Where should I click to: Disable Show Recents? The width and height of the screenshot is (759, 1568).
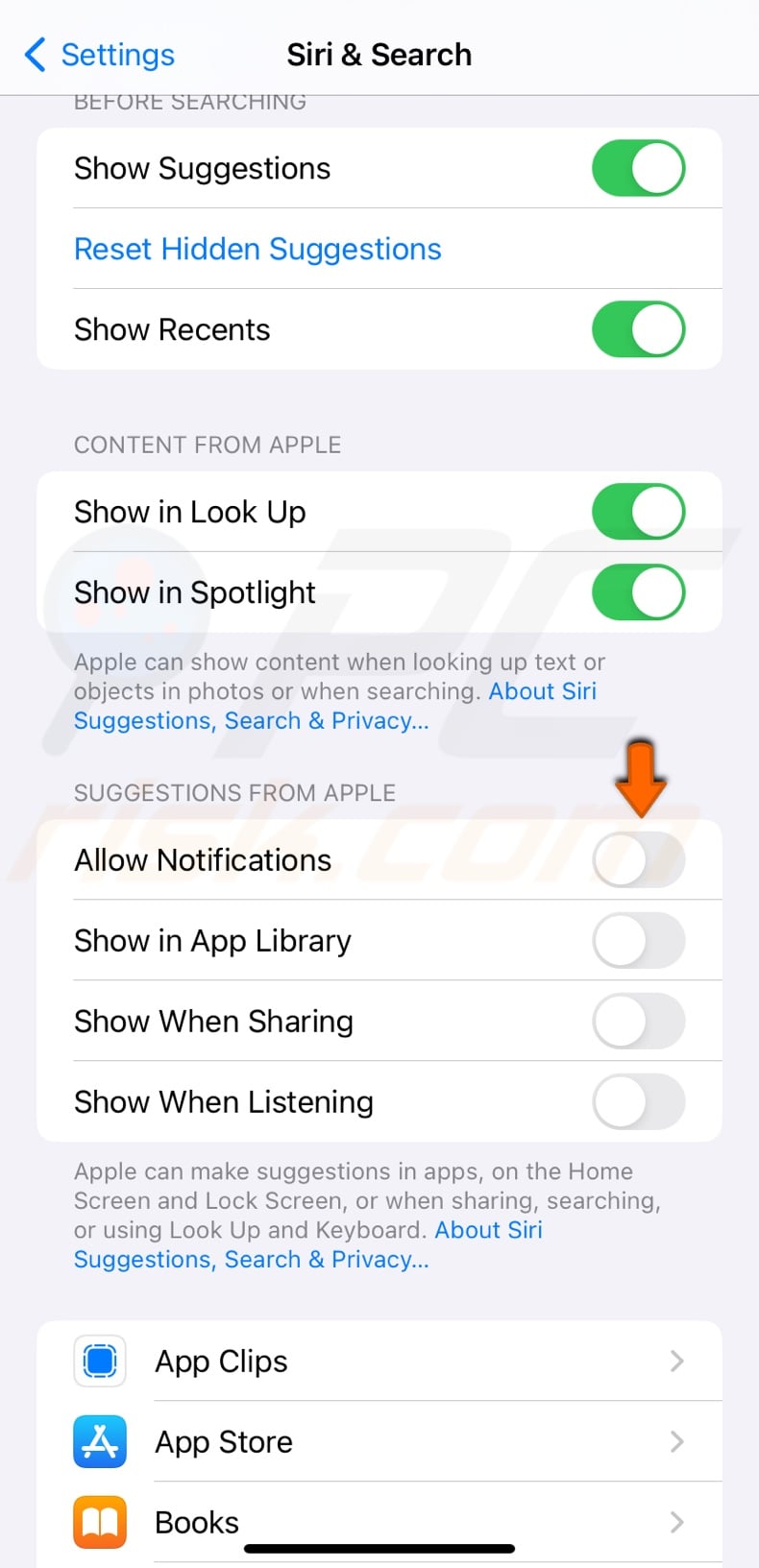638,329
